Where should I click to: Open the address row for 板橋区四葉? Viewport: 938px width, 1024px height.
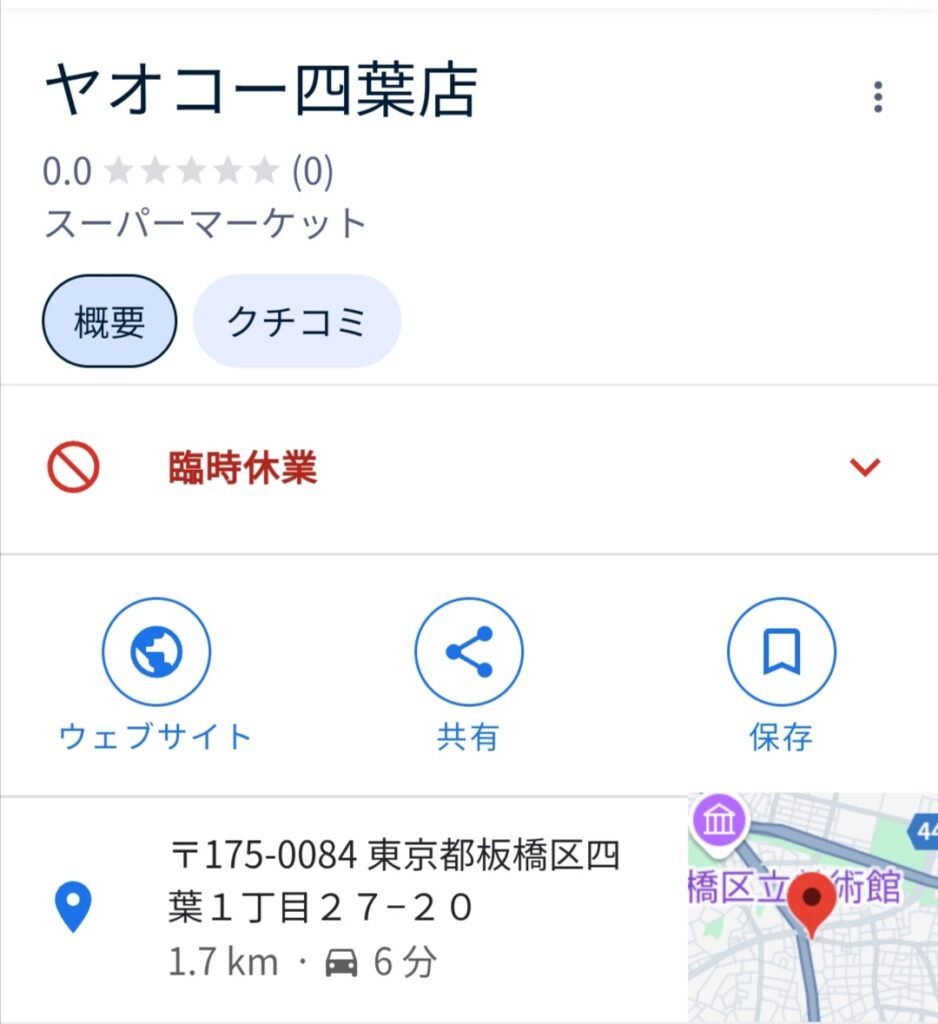pyautogui.click(x=395, y=908)
